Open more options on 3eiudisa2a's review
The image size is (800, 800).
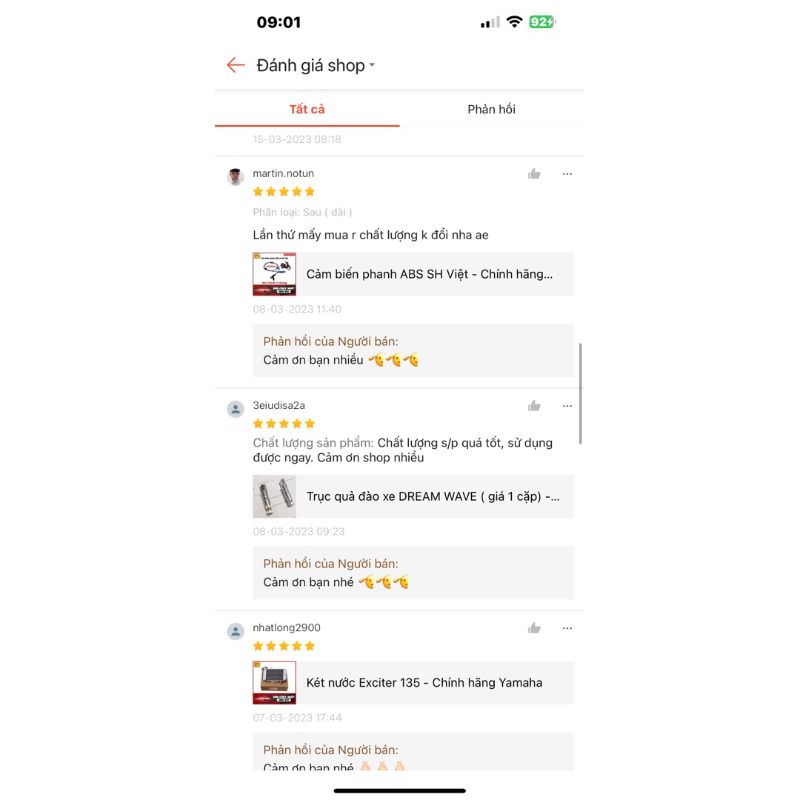567,406
